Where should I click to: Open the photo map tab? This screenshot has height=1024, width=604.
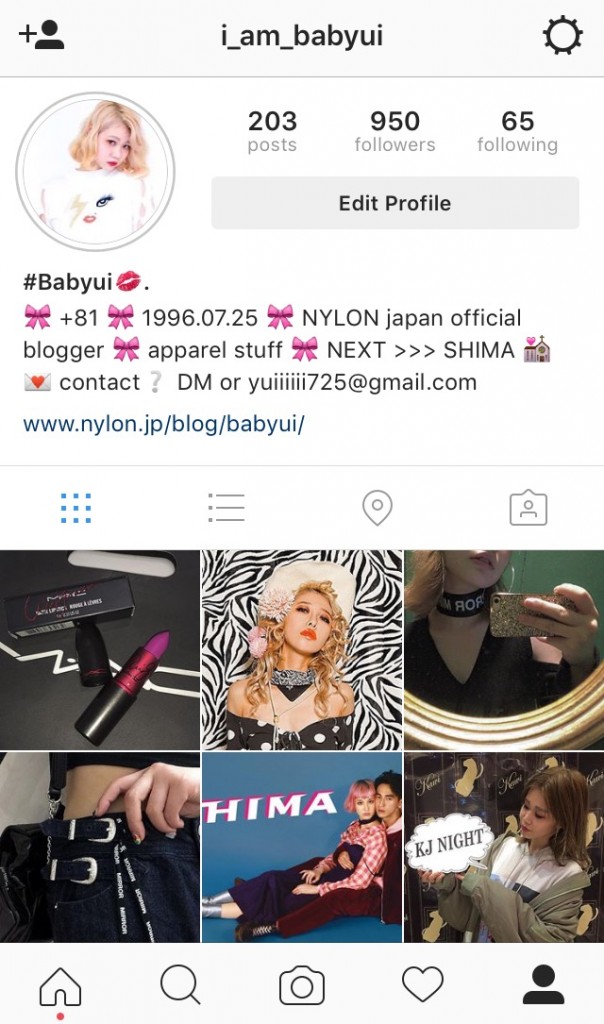377,508
